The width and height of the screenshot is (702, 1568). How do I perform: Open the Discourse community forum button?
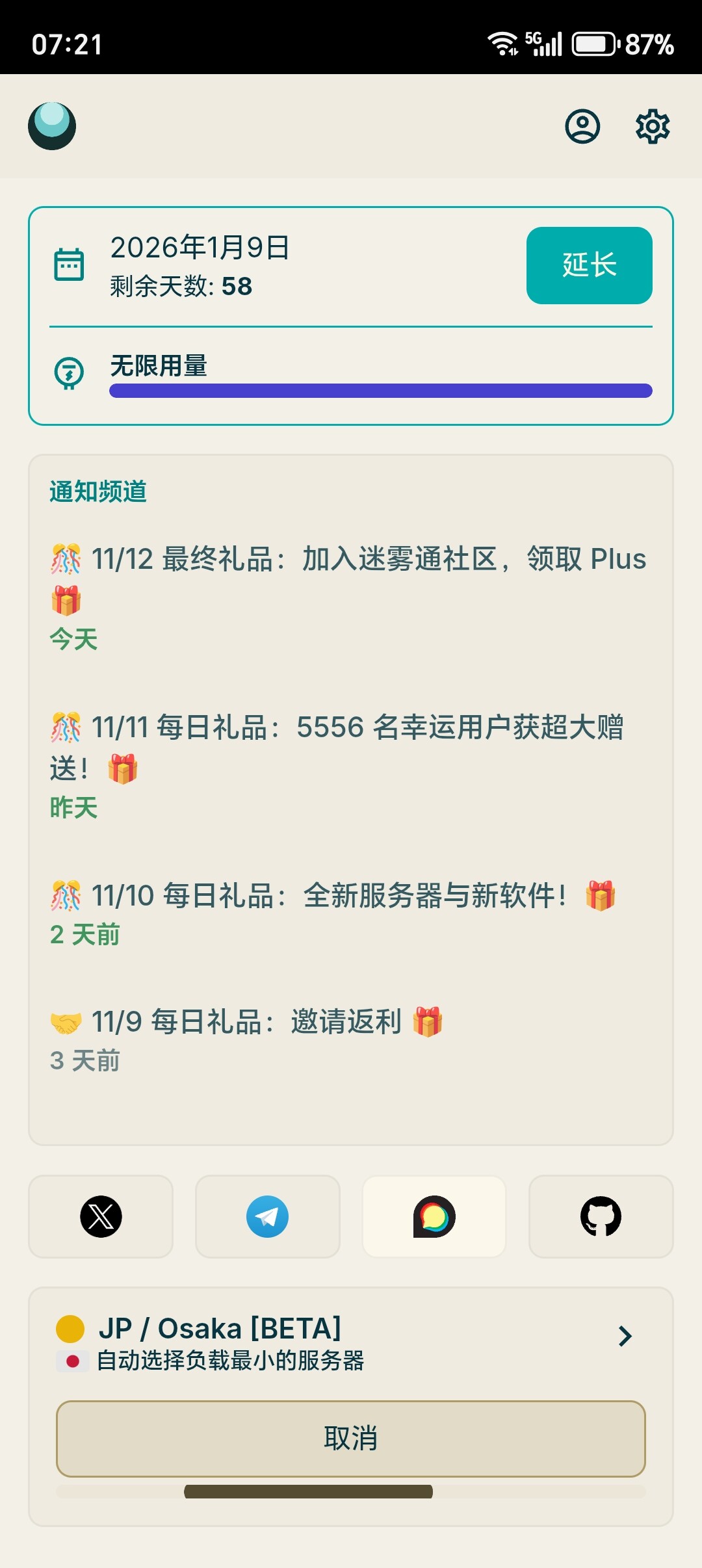tap(434, 1216)
